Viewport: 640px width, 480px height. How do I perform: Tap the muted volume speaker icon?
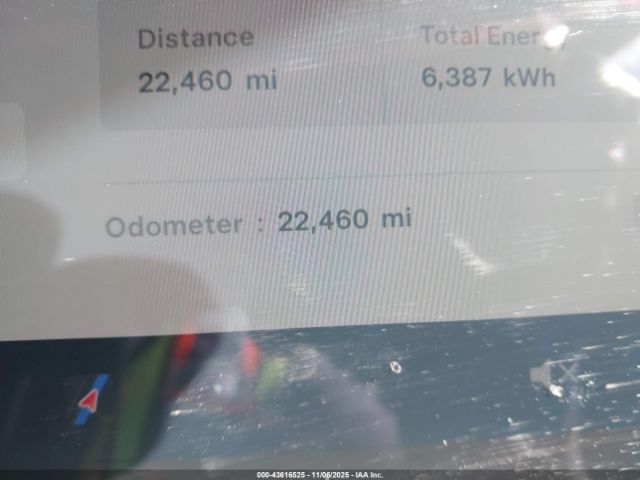click(554, 377)
